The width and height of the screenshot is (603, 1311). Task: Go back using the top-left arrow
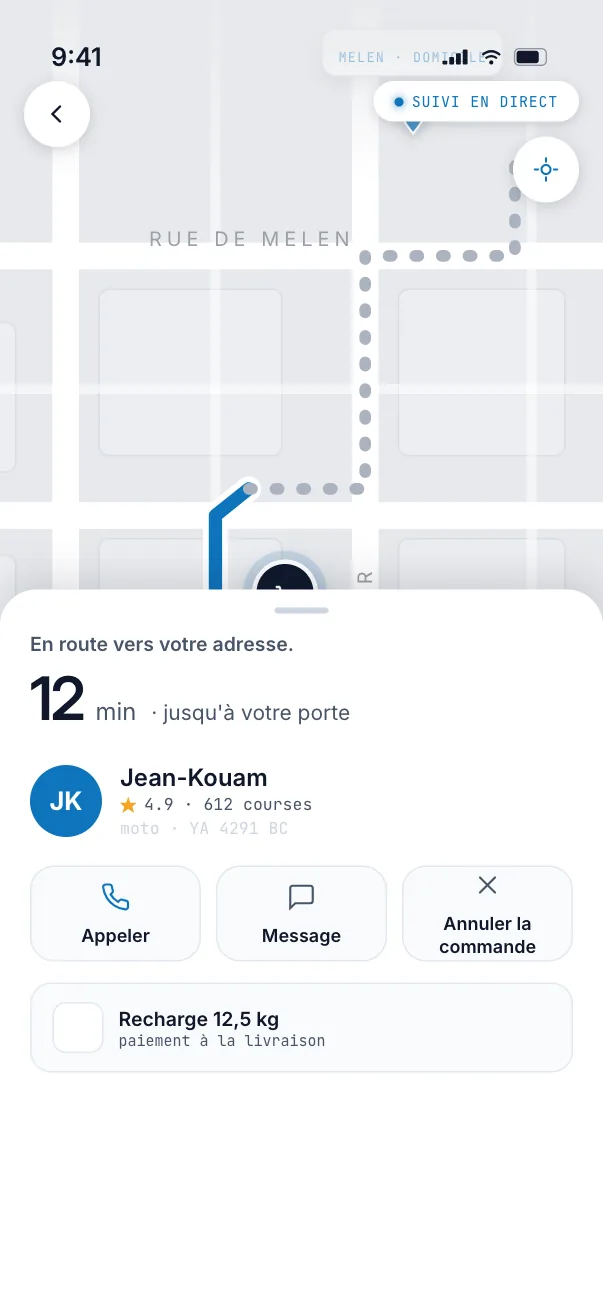pyautogui.click(x=57, y=114)
